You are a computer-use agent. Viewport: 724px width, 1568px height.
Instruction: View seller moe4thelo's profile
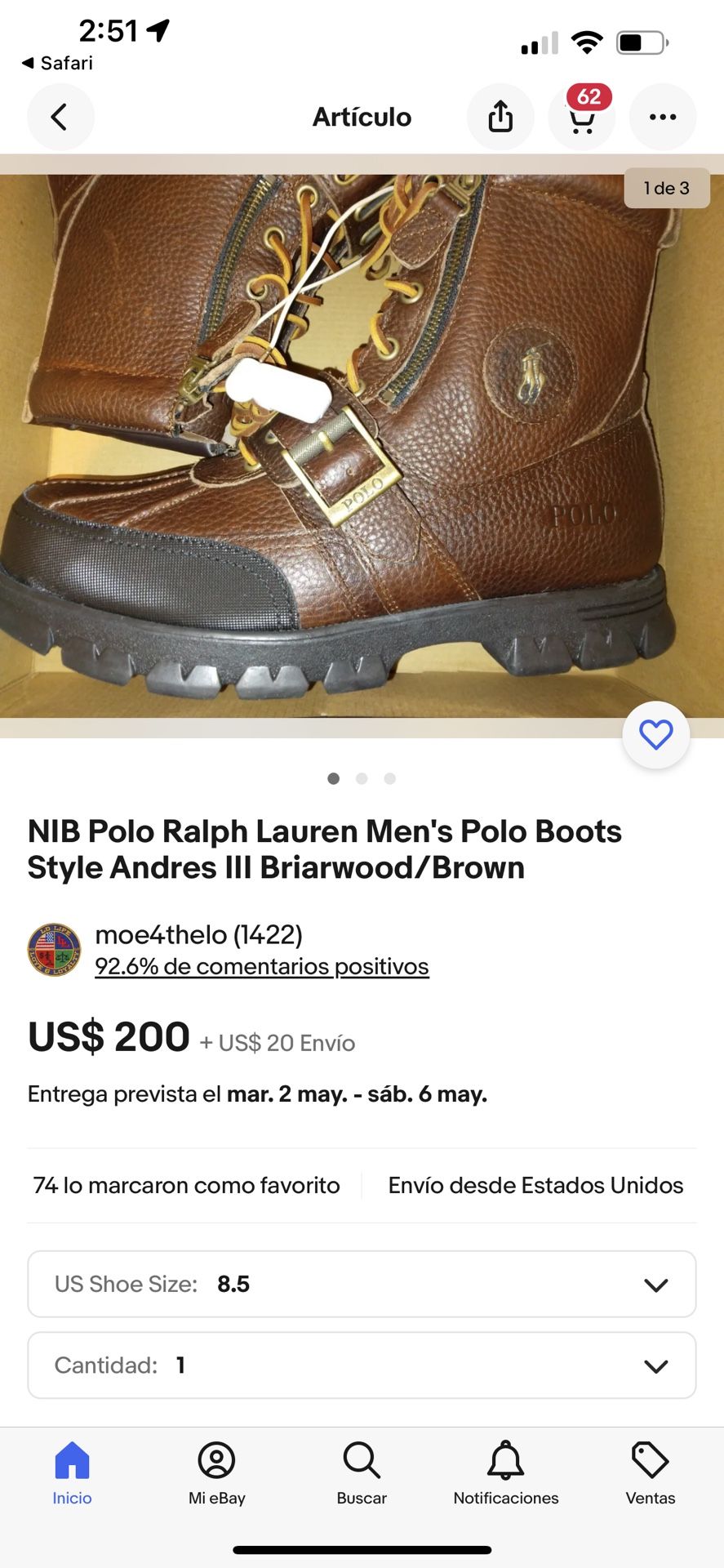click(198, 934)
